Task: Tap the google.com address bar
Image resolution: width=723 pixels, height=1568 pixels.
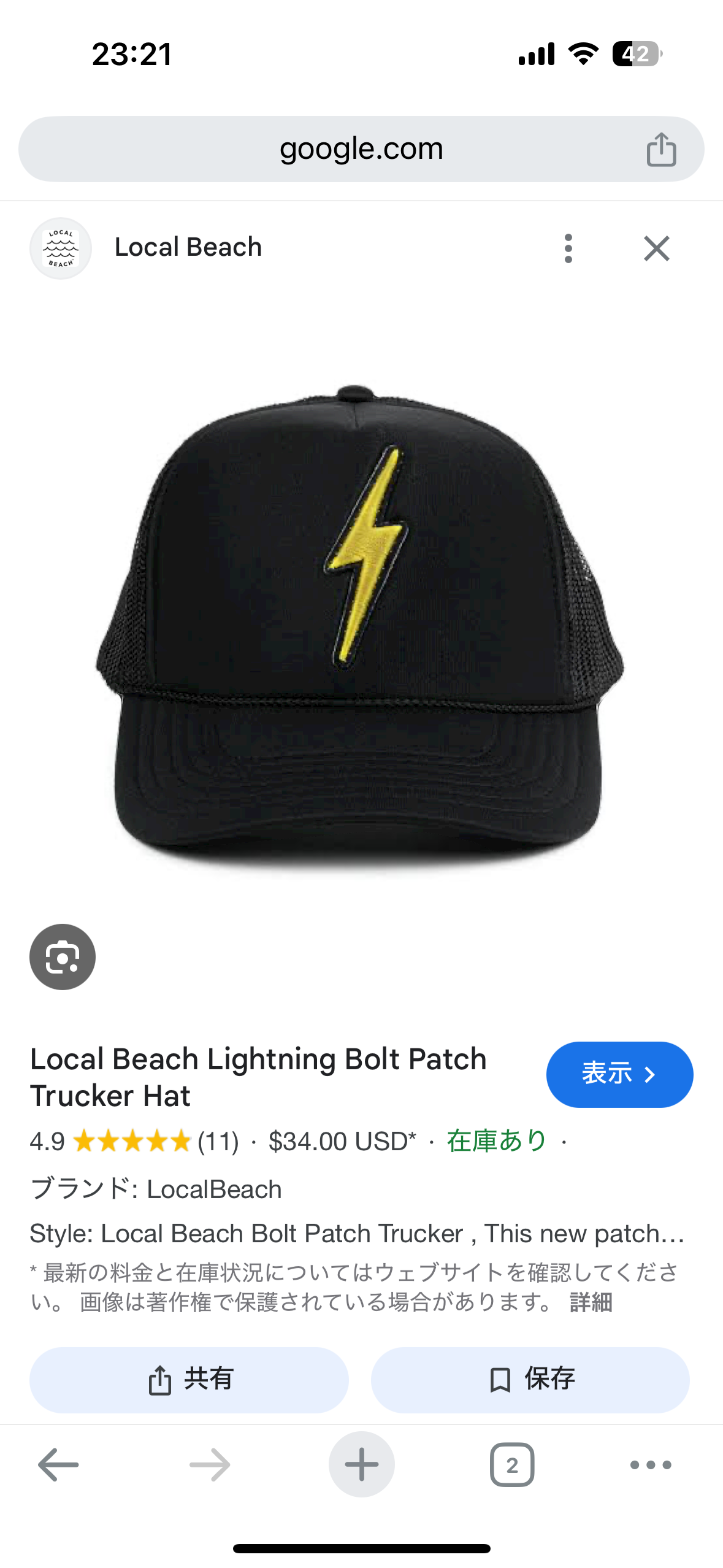Action: (361, 149)
